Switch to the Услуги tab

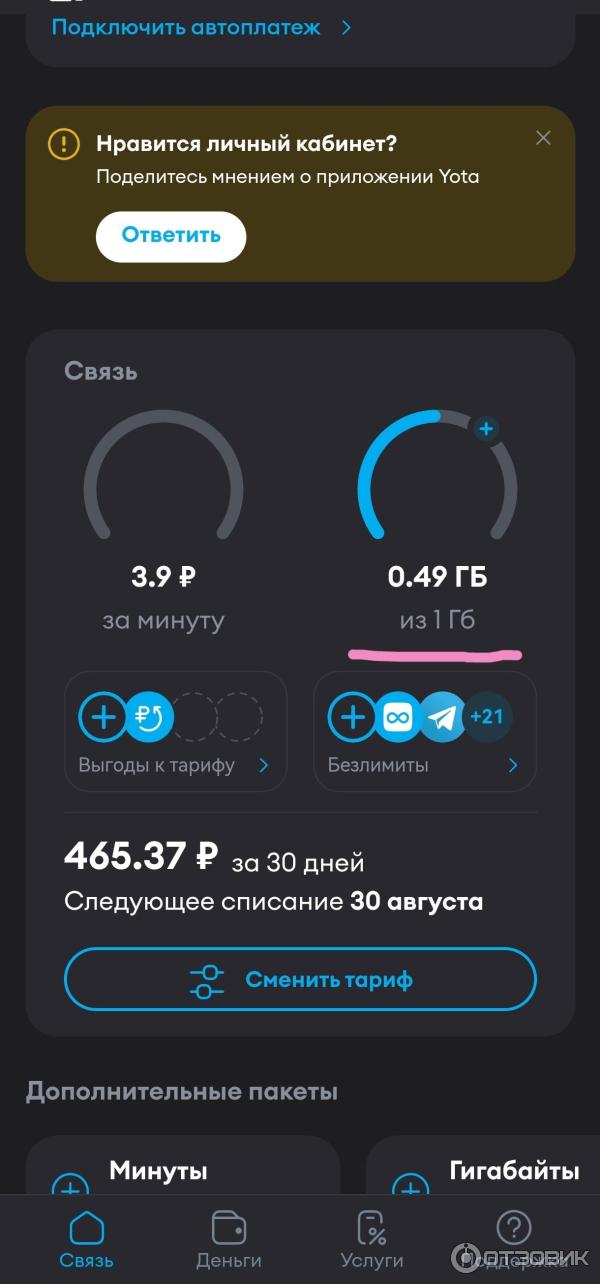click(371, 1239)
